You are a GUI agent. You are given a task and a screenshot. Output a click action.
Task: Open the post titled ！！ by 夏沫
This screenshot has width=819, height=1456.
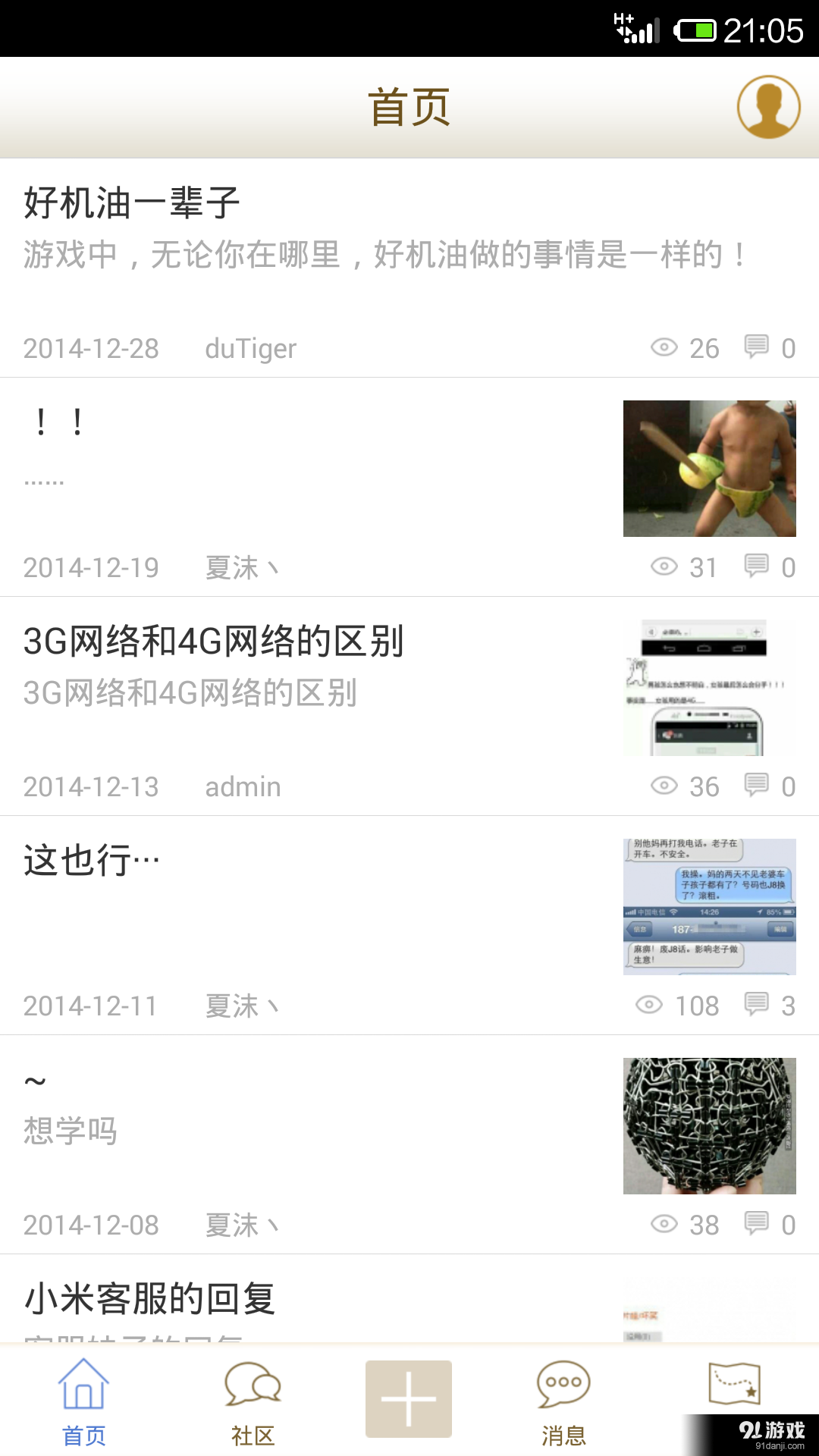click(303, 455)
